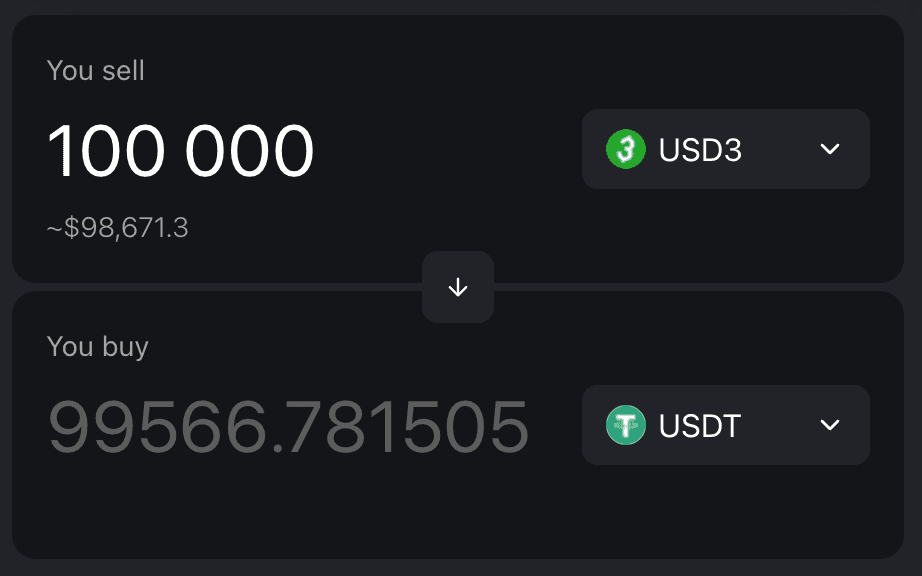Edit the sell amount 100 000
Viewport: 922px width, 576px height.
(181, 151)
